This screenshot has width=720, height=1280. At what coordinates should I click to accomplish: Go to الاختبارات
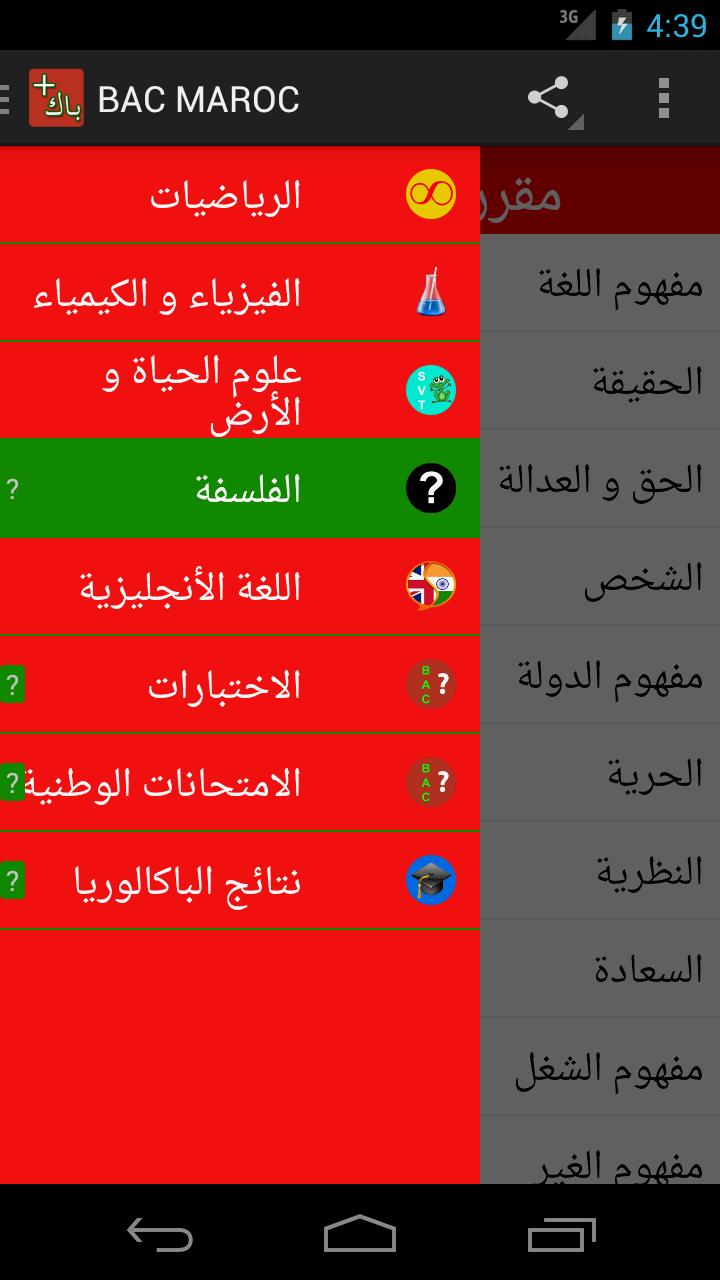(240, 684)
